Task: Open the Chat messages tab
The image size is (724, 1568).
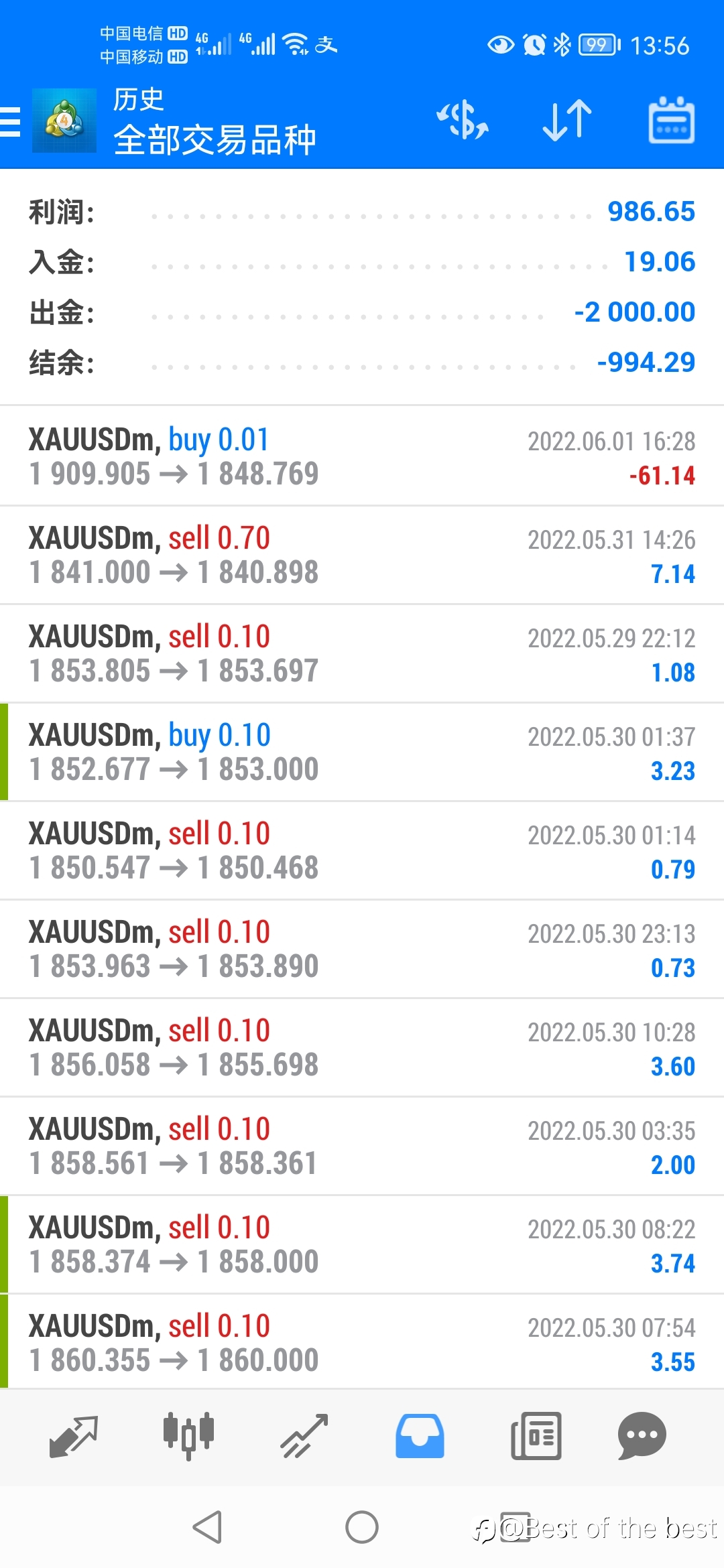Action: (642, 1436)
